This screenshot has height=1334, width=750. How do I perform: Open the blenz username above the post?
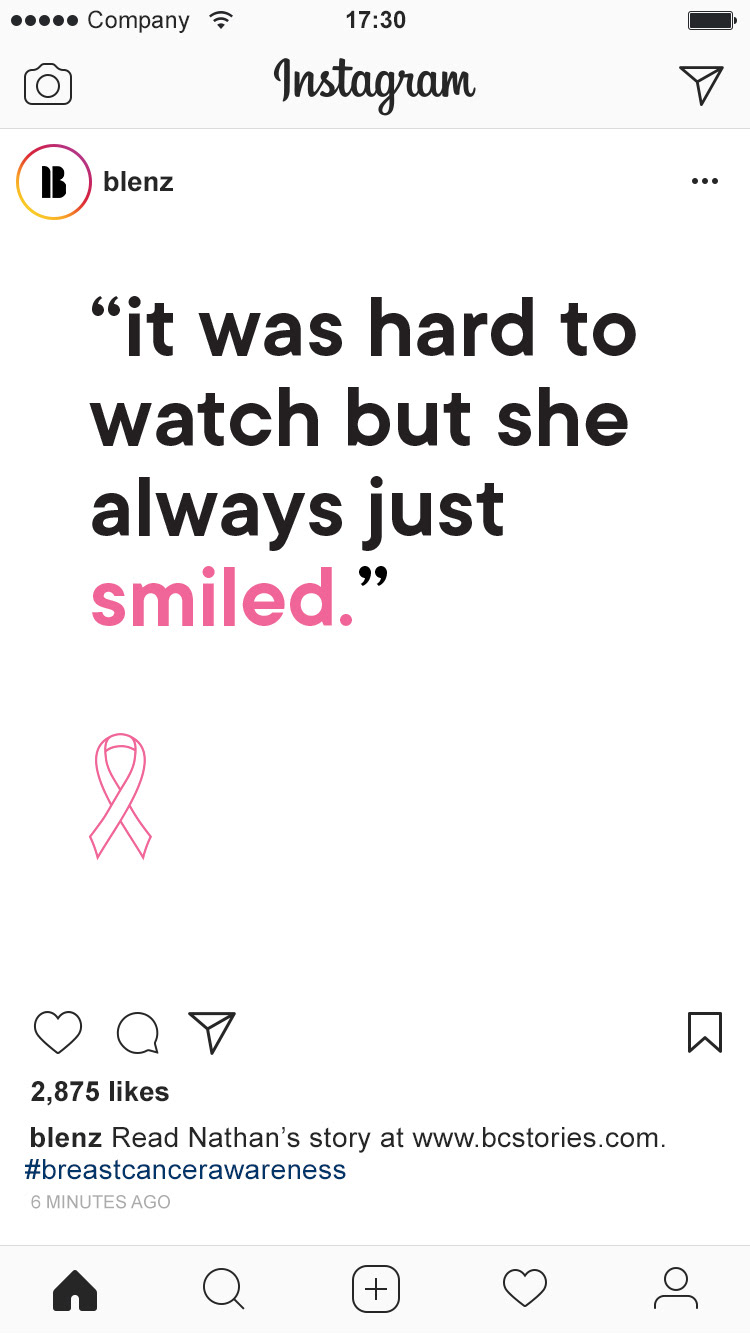click(x=138, y=182)
